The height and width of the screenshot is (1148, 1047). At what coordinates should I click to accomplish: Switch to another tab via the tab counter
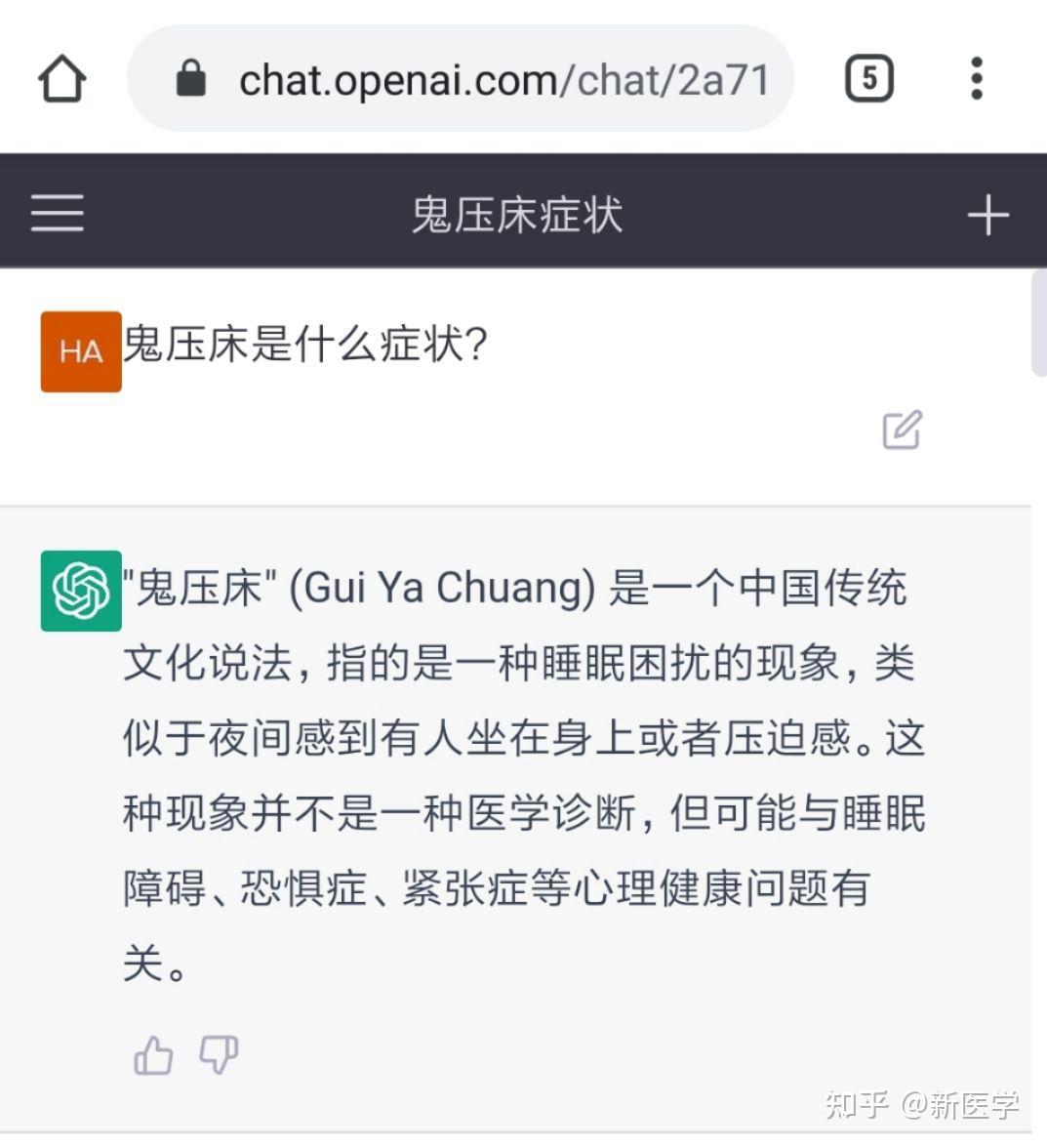869,77
